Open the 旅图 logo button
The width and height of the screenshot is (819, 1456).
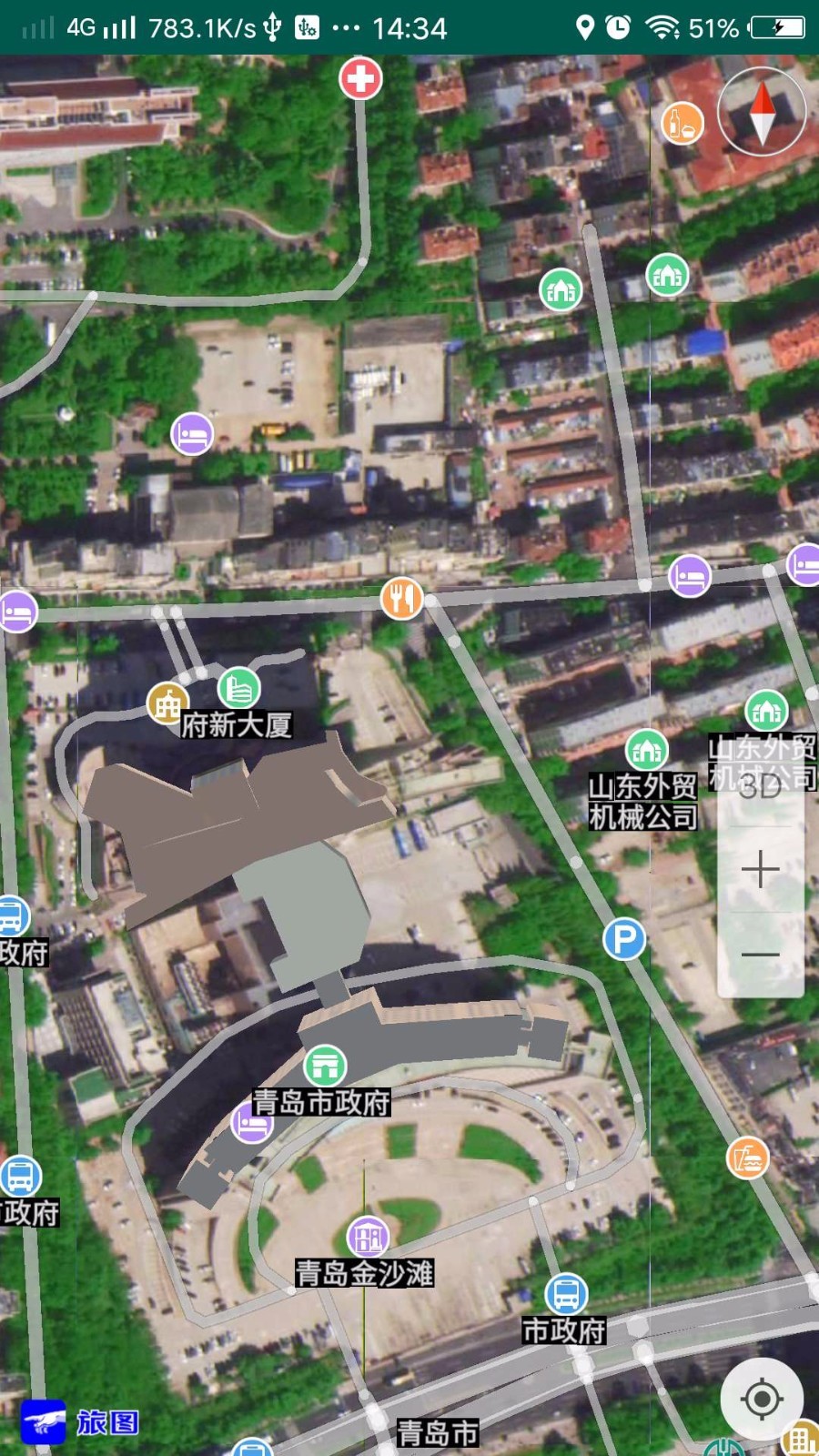click(80, 1421)
